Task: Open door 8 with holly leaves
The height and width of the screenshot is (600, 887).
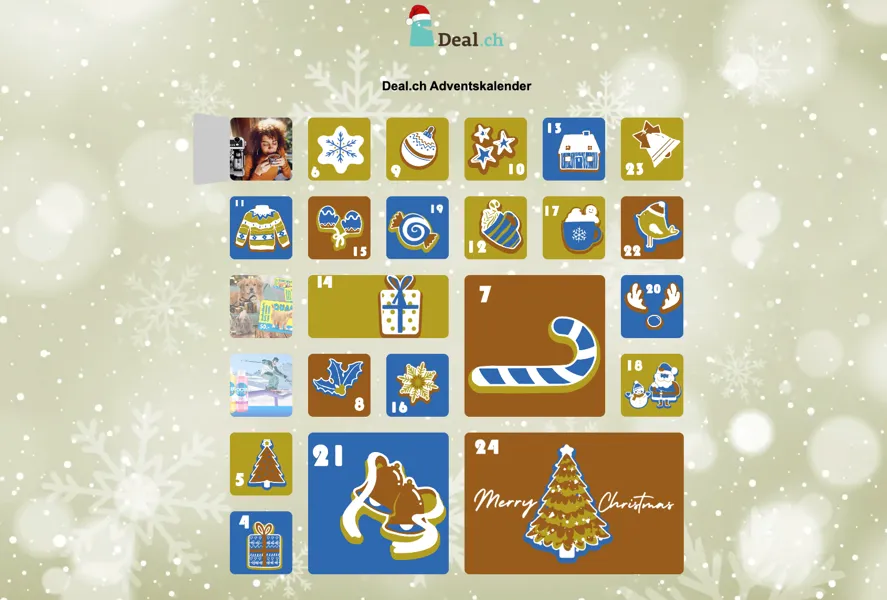Action: [x=339, y=385]
